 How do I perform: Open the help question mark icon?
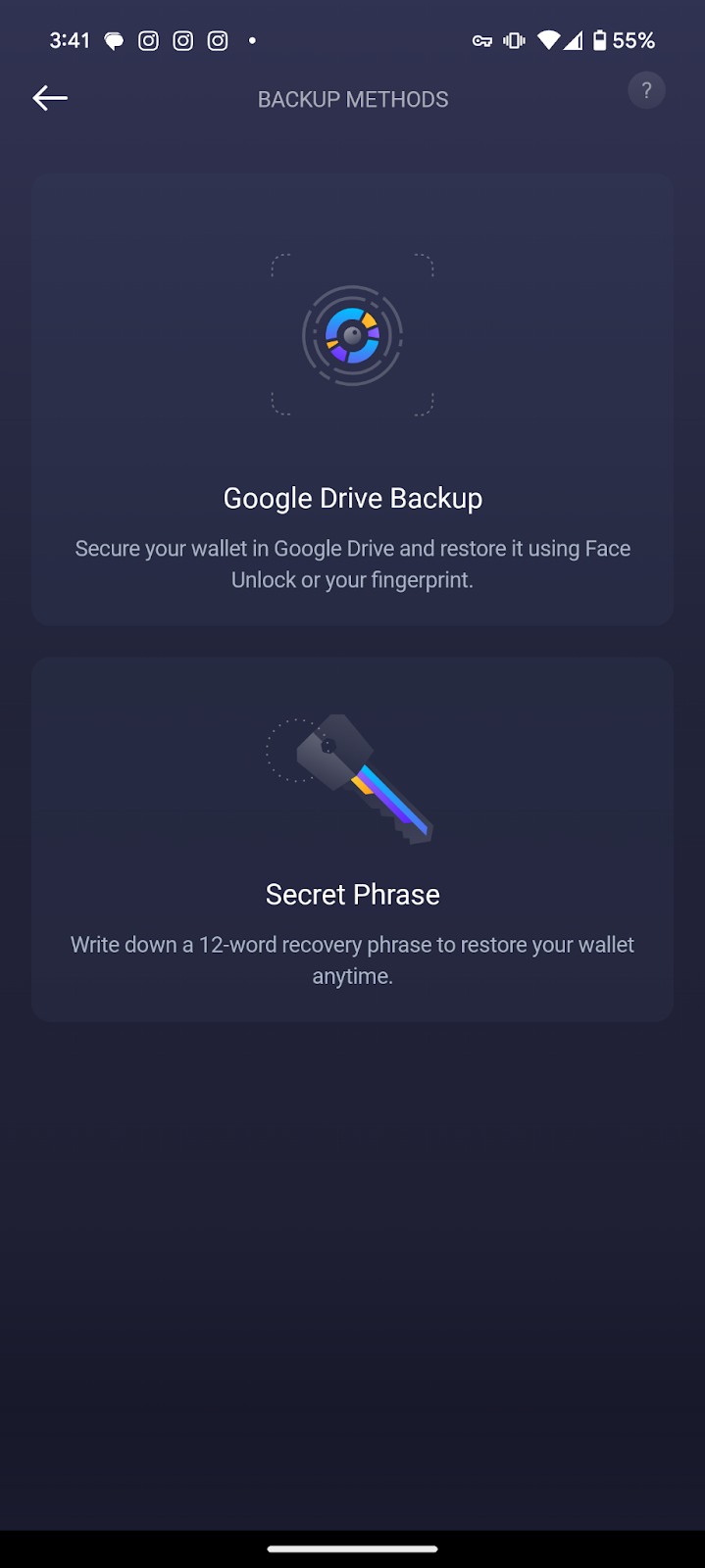pos(646,91)
